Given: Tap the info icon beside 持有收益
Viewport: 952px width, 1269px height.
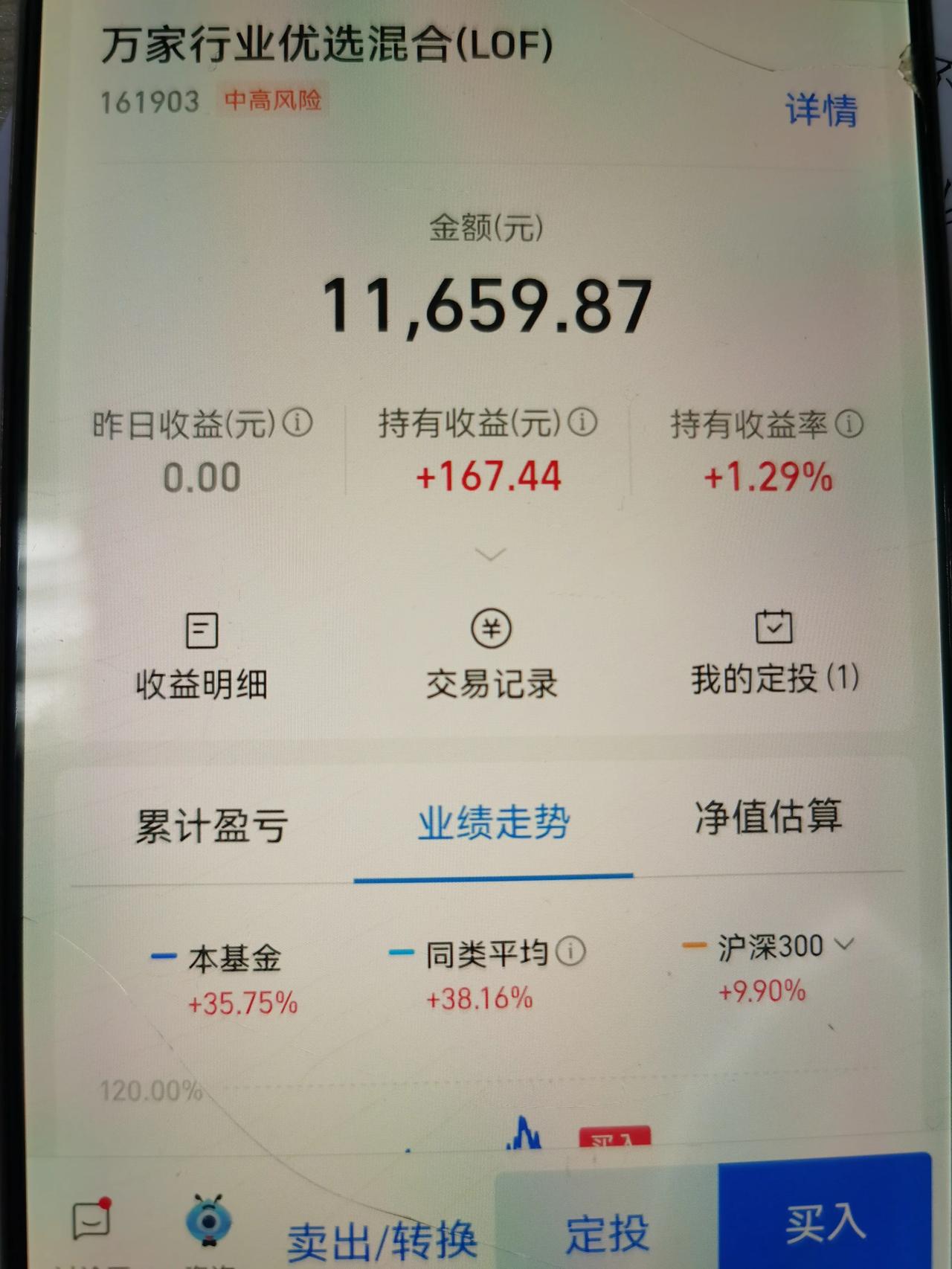Looking at the screenshot, I should [x=582, y=423].
